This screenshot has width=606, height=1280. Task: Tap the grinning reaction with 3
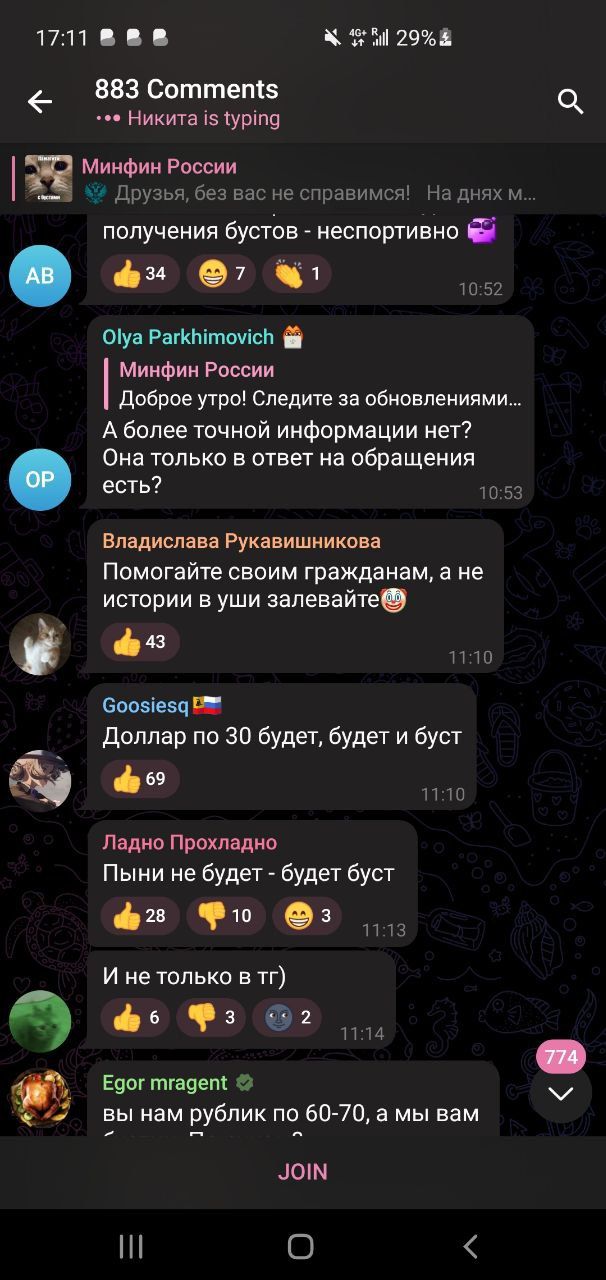click(x=308, y=916)
